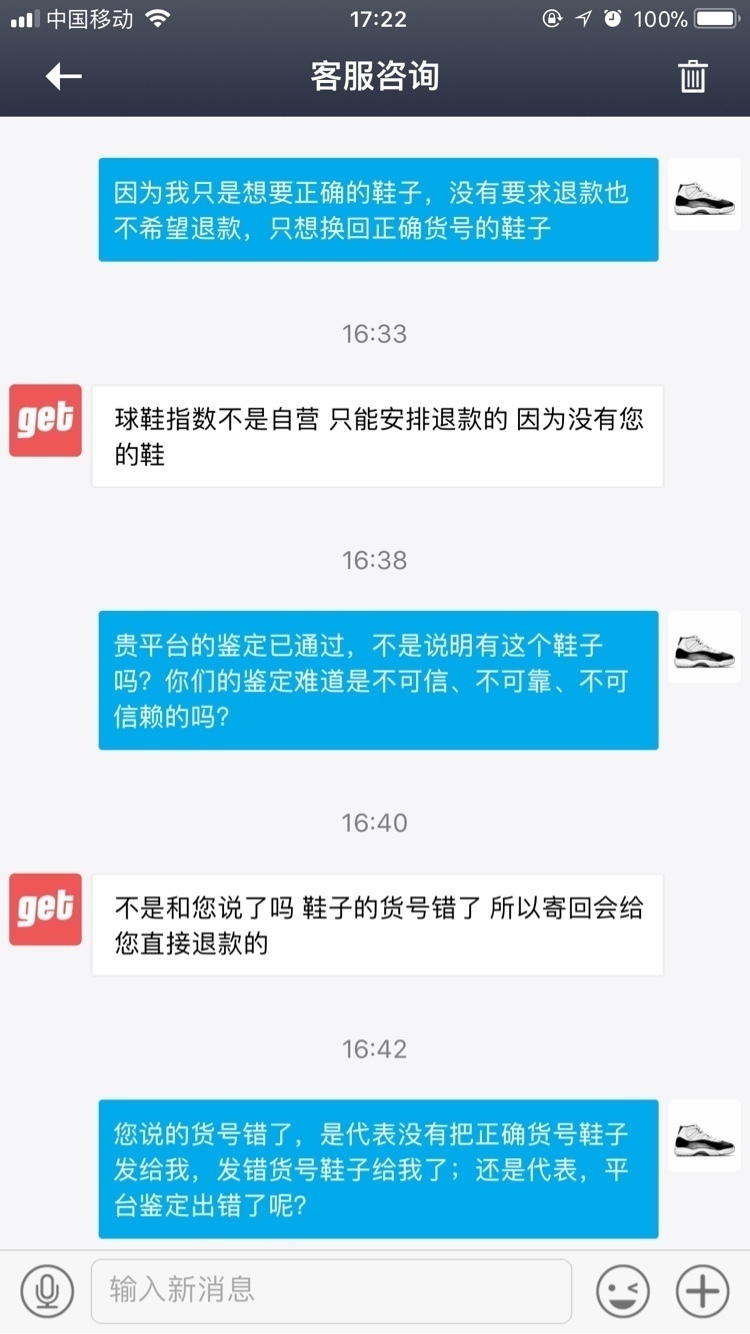Delete chat history with trash icon

692,76
